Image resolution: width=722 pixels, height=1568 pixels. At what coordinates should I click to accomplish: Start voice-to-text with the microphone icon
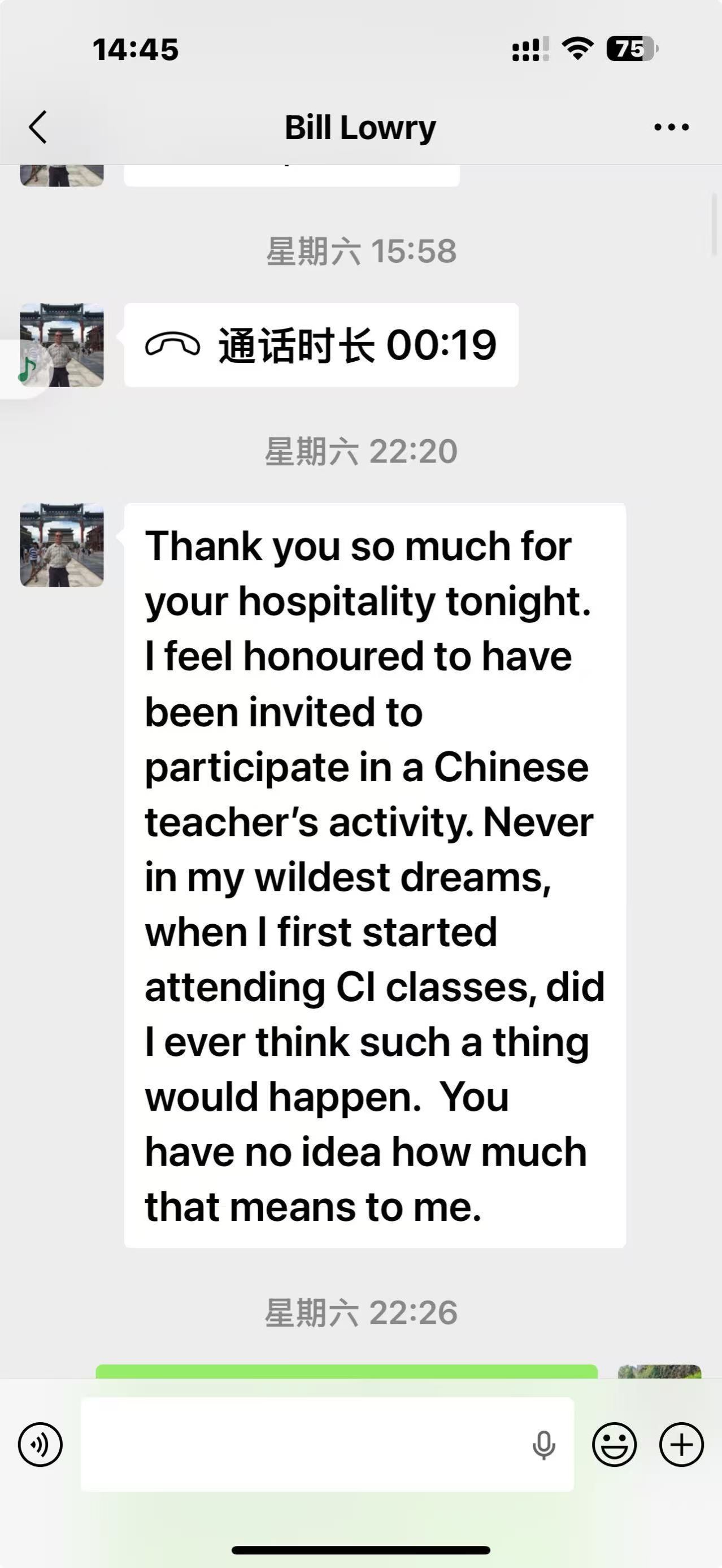543,1444
